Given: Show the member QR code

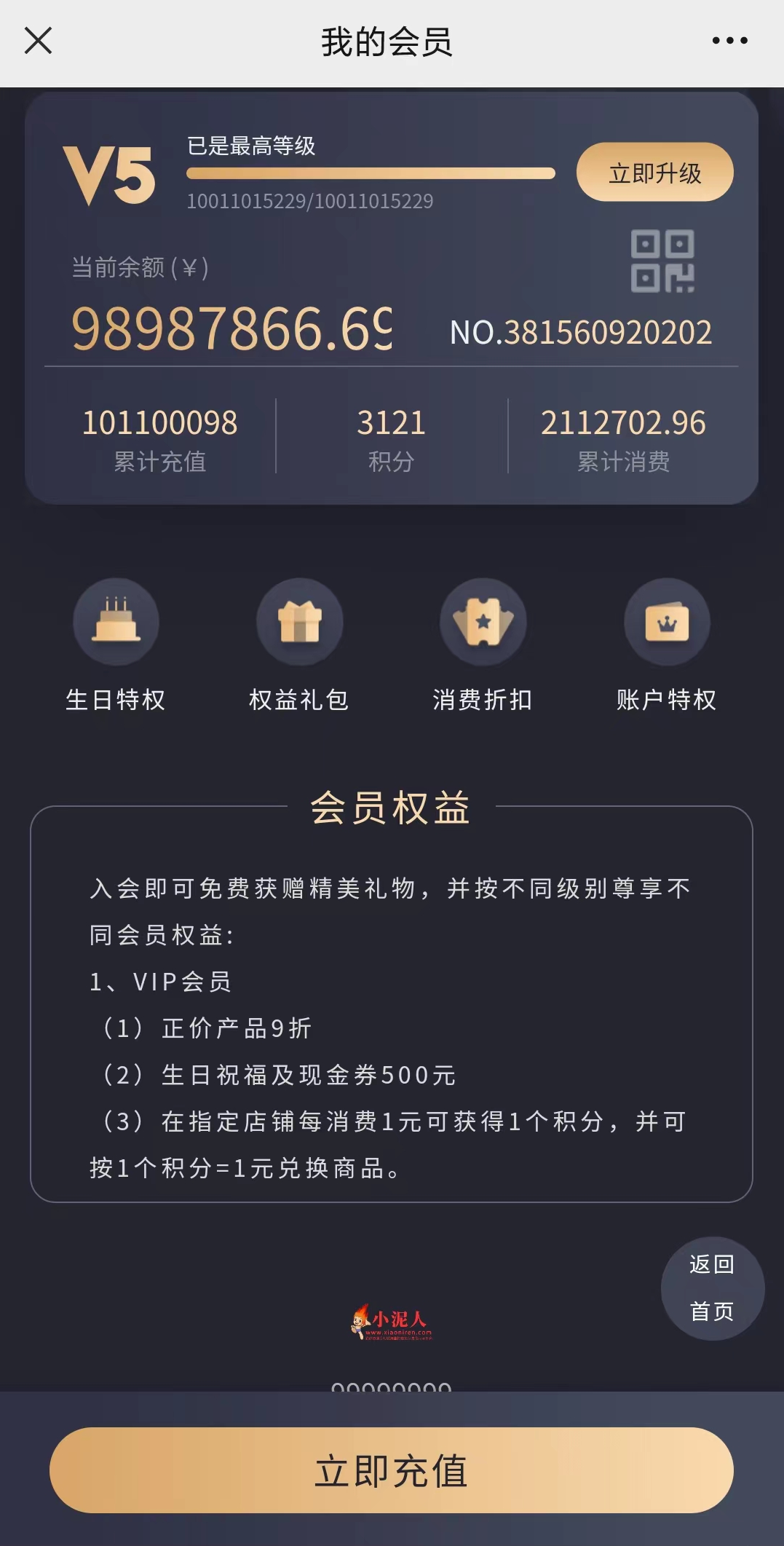Looking at the screenshot, I should pos(662,261).
